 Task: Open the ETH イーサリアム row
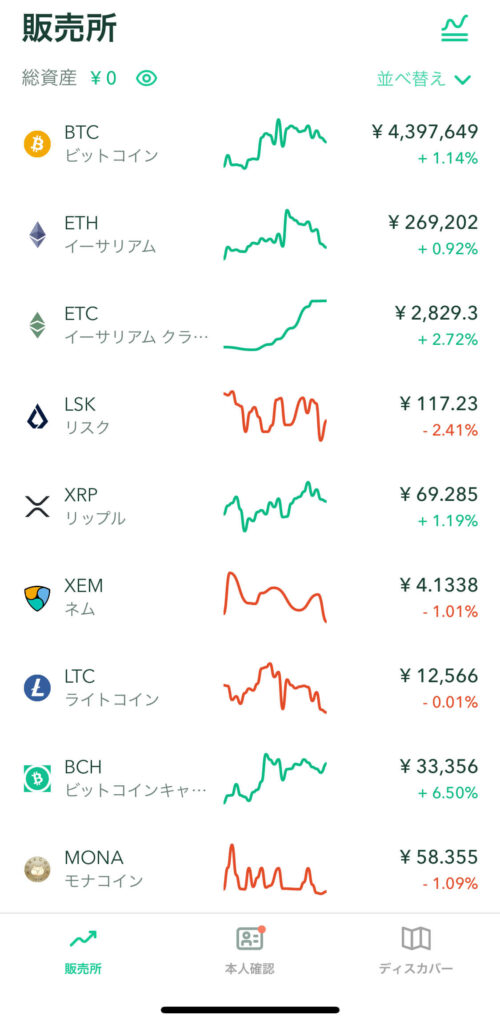pos(250,235)
